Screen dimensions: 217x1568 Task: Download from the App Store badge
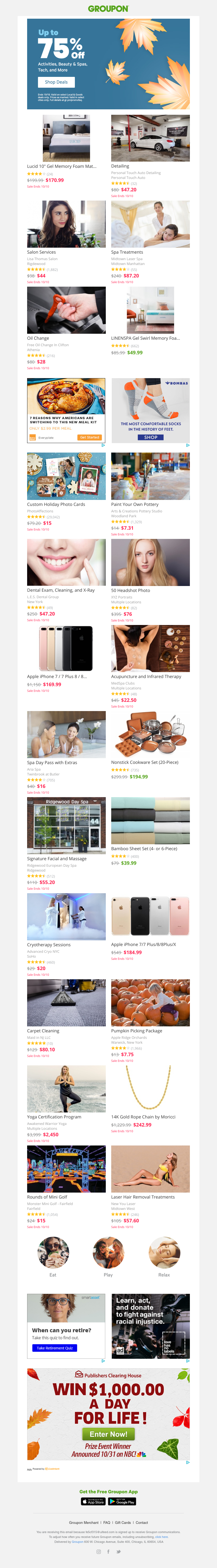93,1502
